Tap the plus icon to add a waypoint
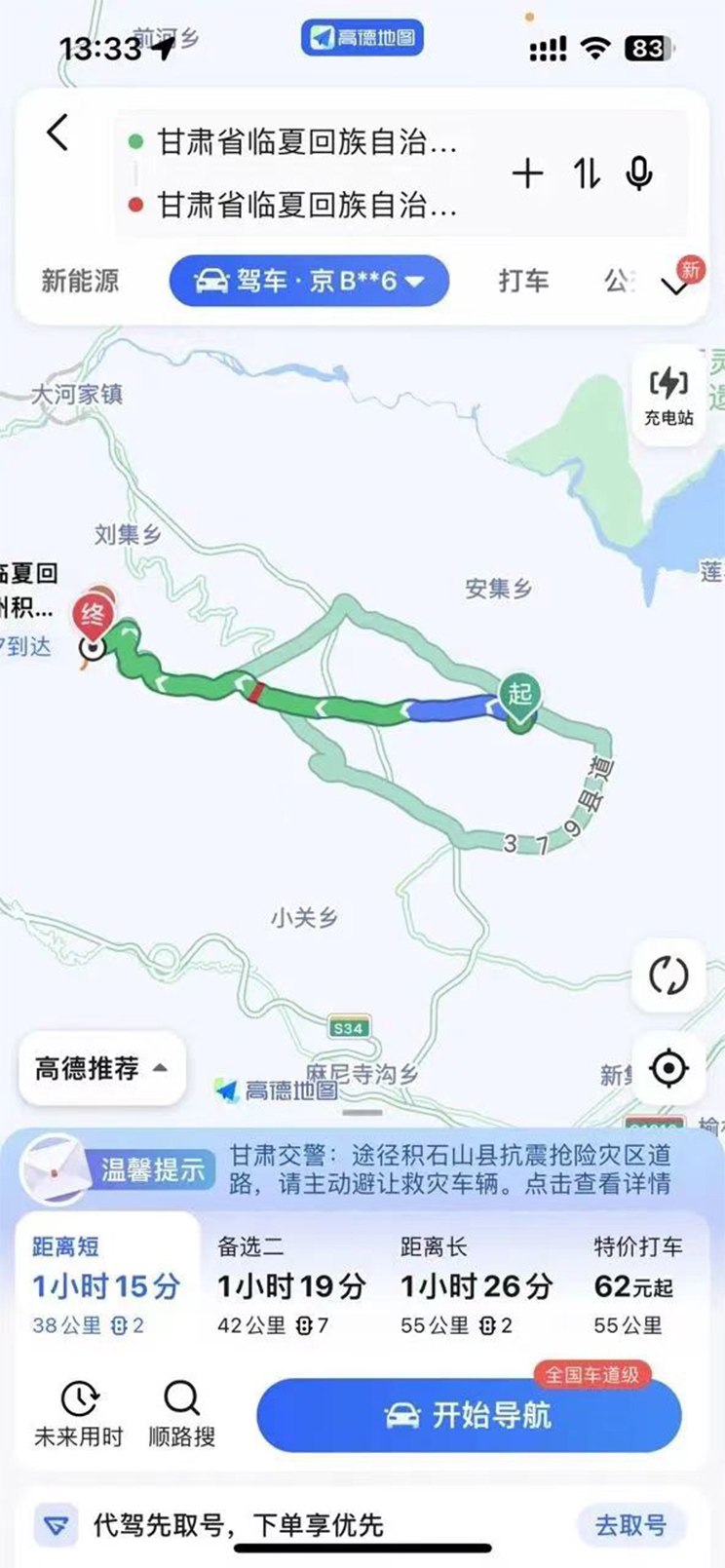Image resolution: width=725 pixels, height=1568 pixels. (527, 173)
